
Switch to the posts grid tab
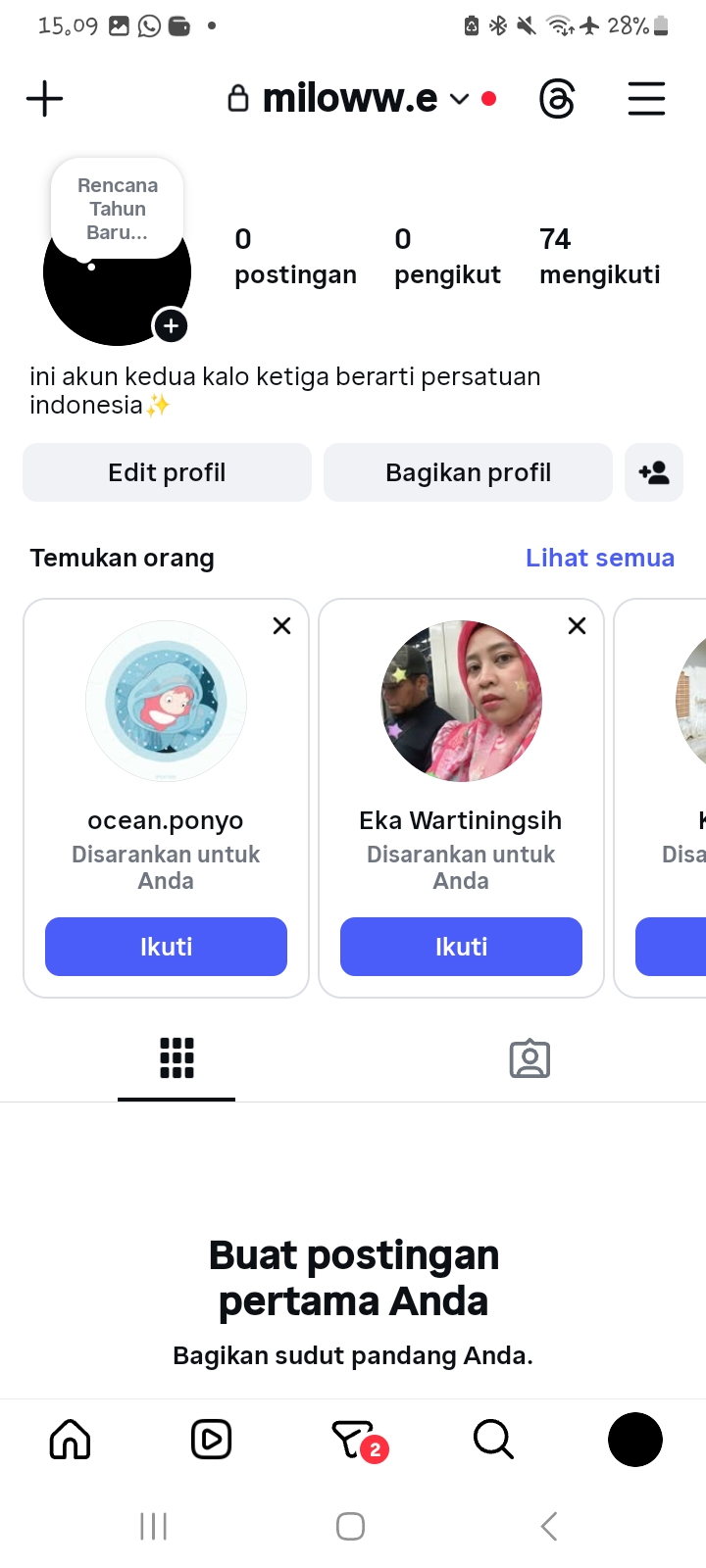pyautogui.click(x=176, y=1058)
